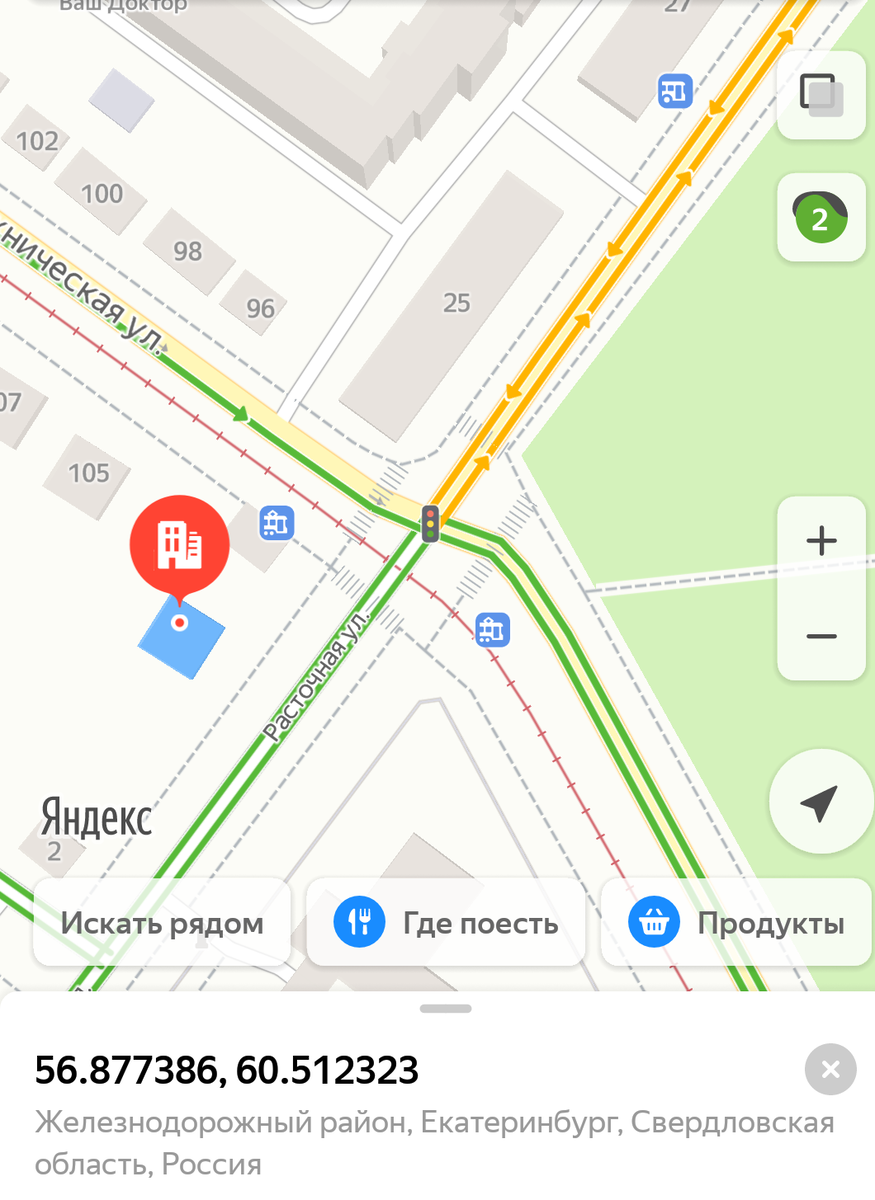Tap the Яндекс logo

pos(95,817)
